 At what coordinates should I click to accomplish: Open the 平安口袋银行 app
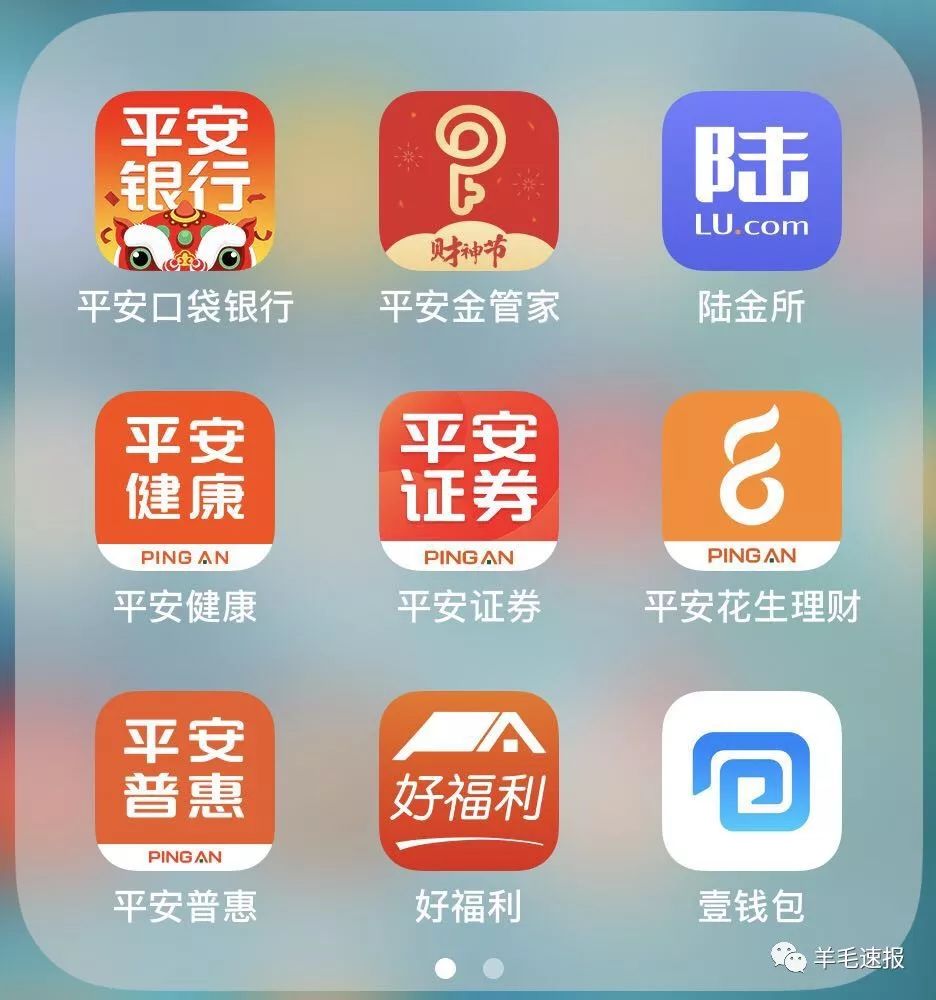[185, 181]
